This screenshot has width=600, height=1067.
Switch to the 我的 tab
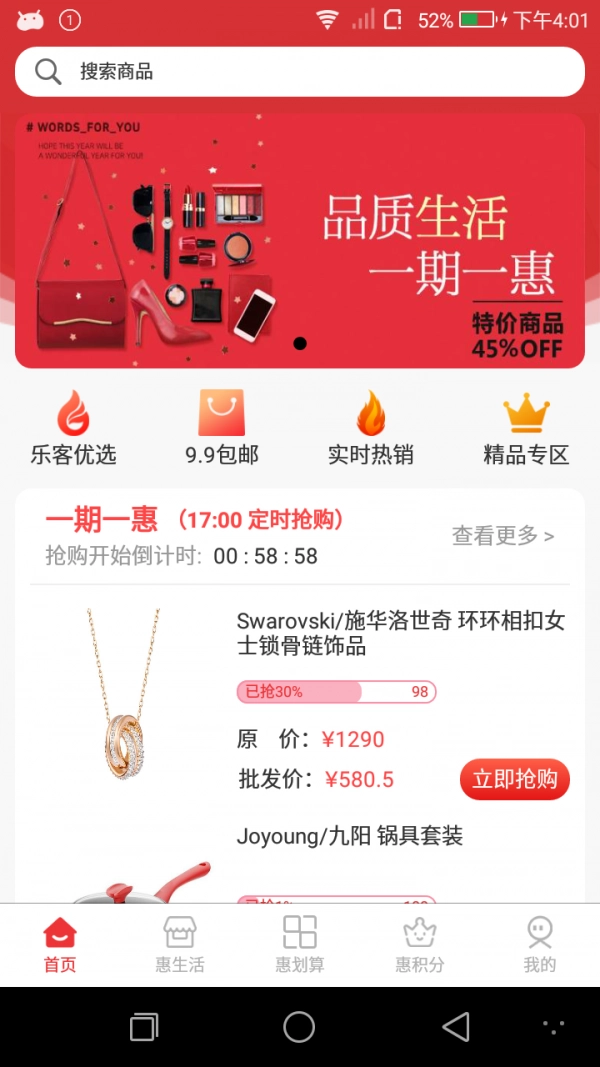pyautogui.click(x=539, y=945)
